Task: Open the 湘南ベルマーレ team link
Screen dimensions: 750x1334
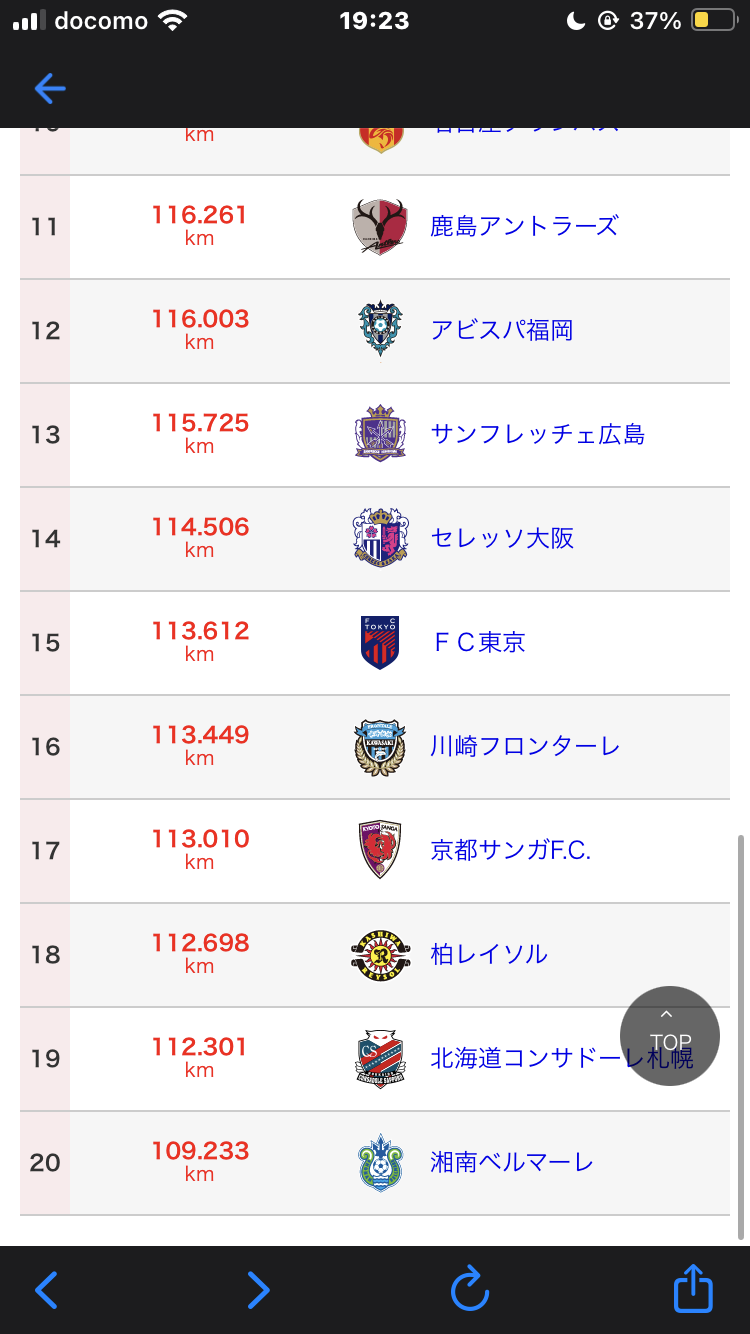Action: (512, 1162)
